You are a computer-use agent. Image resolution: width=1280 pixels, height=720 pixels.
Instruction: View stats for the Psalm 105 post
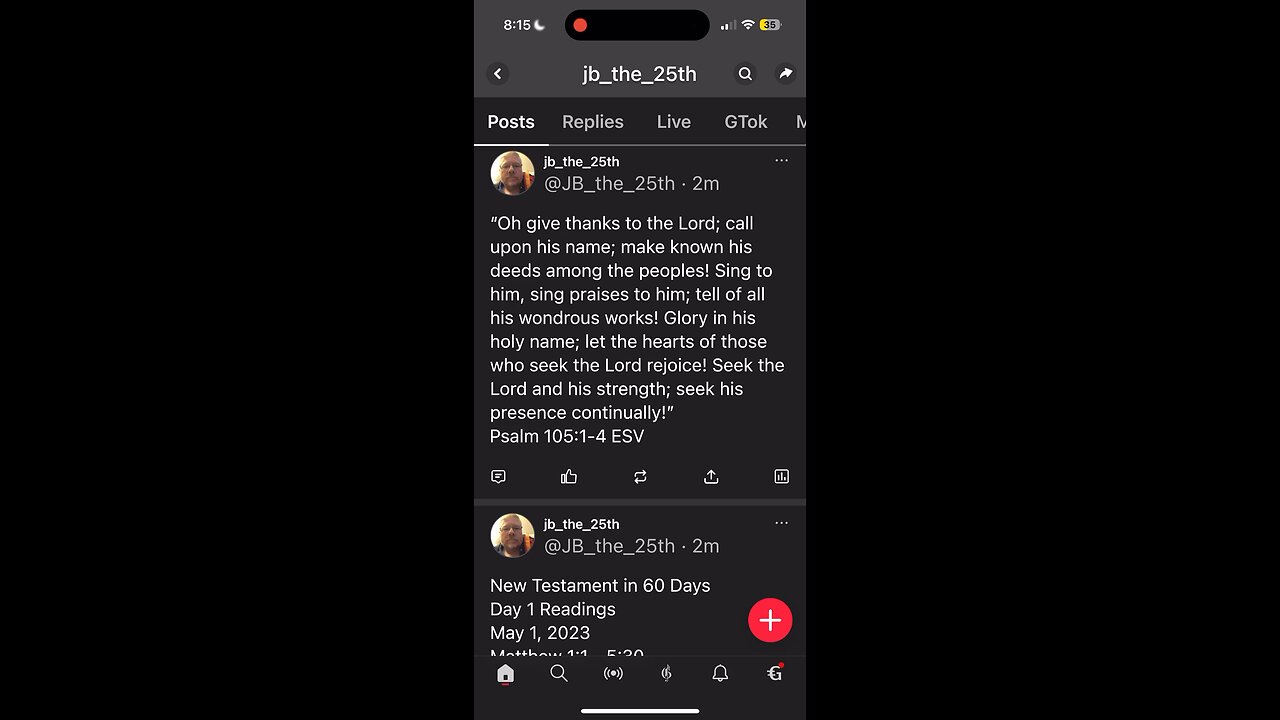click(x=781, y=477)
